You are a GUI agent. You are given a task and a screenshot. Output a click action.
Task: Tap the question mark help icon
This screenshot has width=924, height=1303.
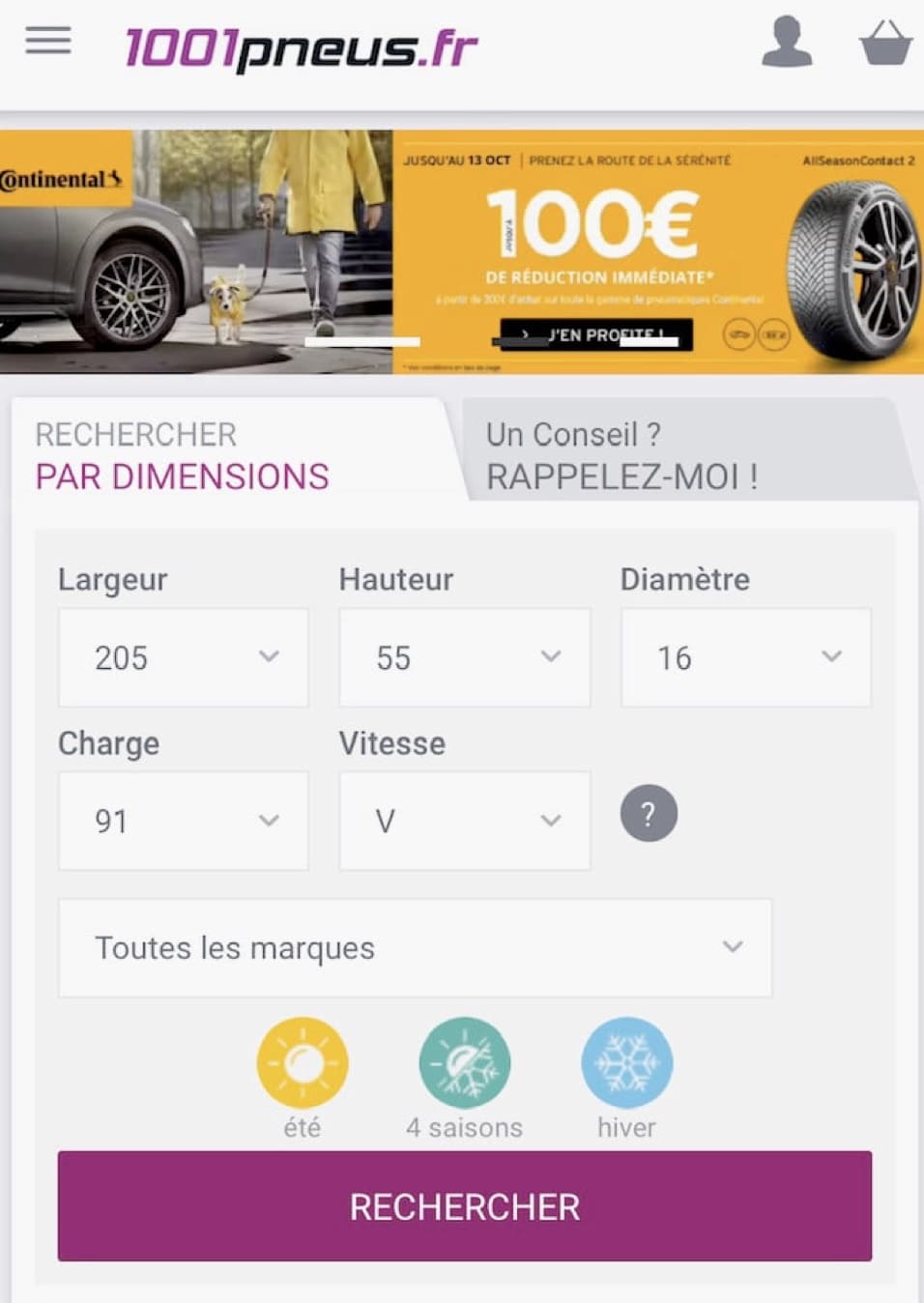[649, 813]
